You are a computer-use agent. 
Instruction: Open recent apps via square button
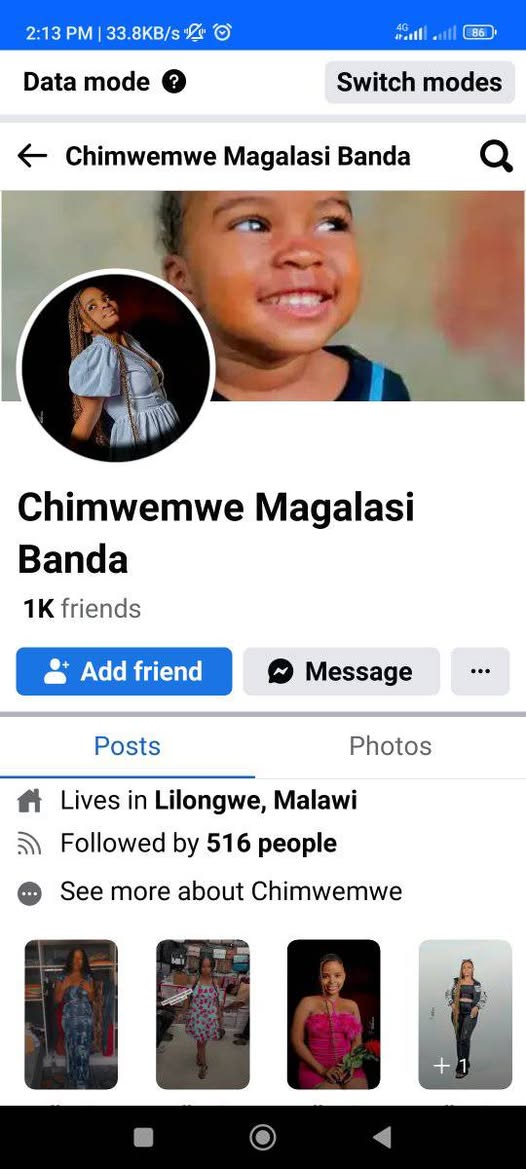pos(143,1137)
